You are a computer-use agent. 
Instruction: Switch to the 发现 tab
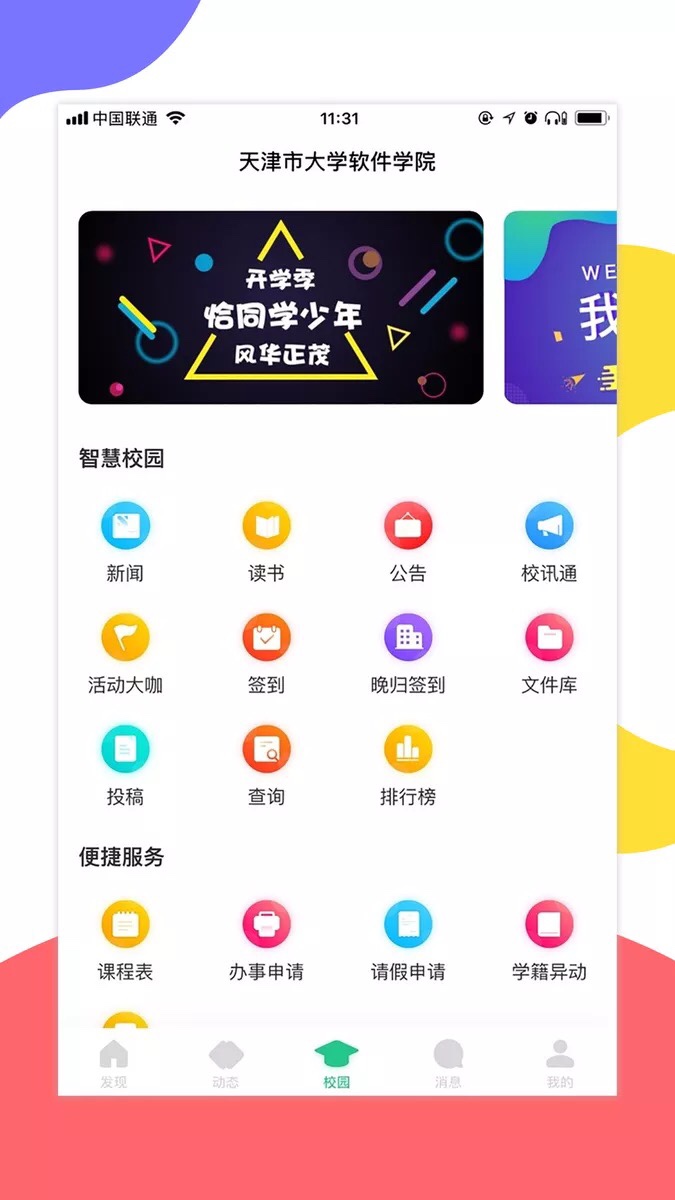pyautogui.click(x=114, y=1064)
